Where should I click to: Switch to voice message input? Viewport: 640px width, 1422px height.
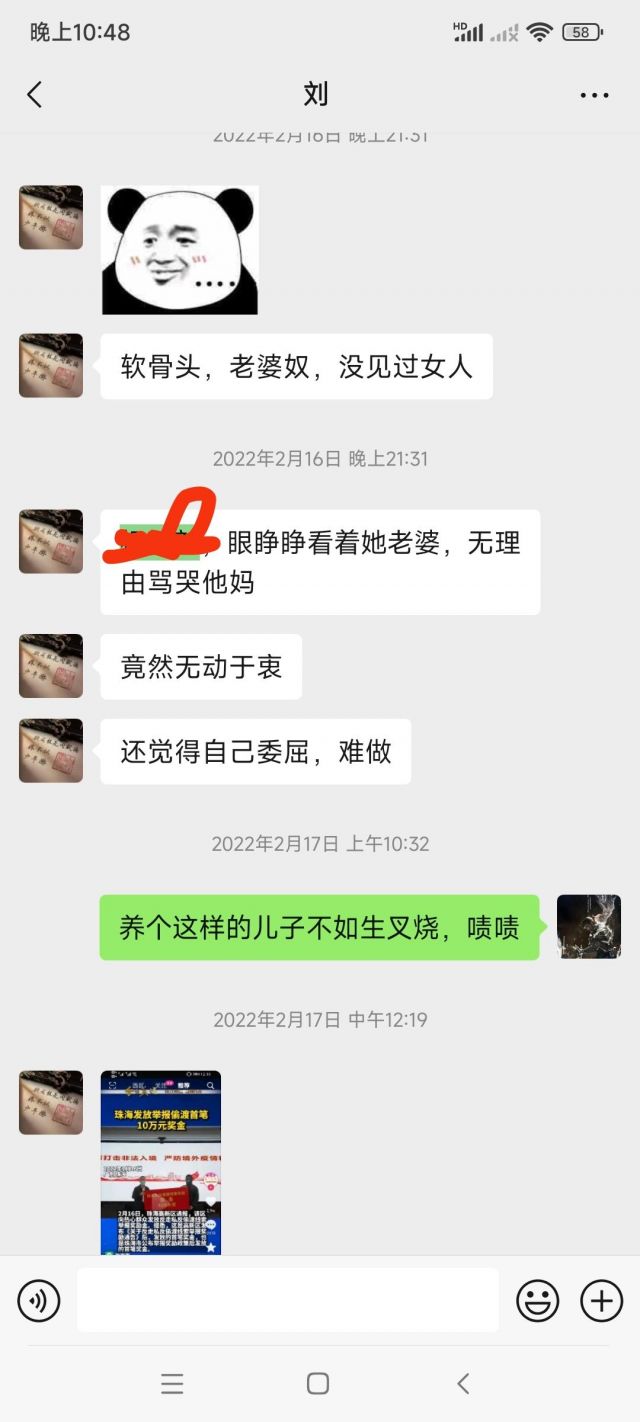click(x=39, y=1301)
